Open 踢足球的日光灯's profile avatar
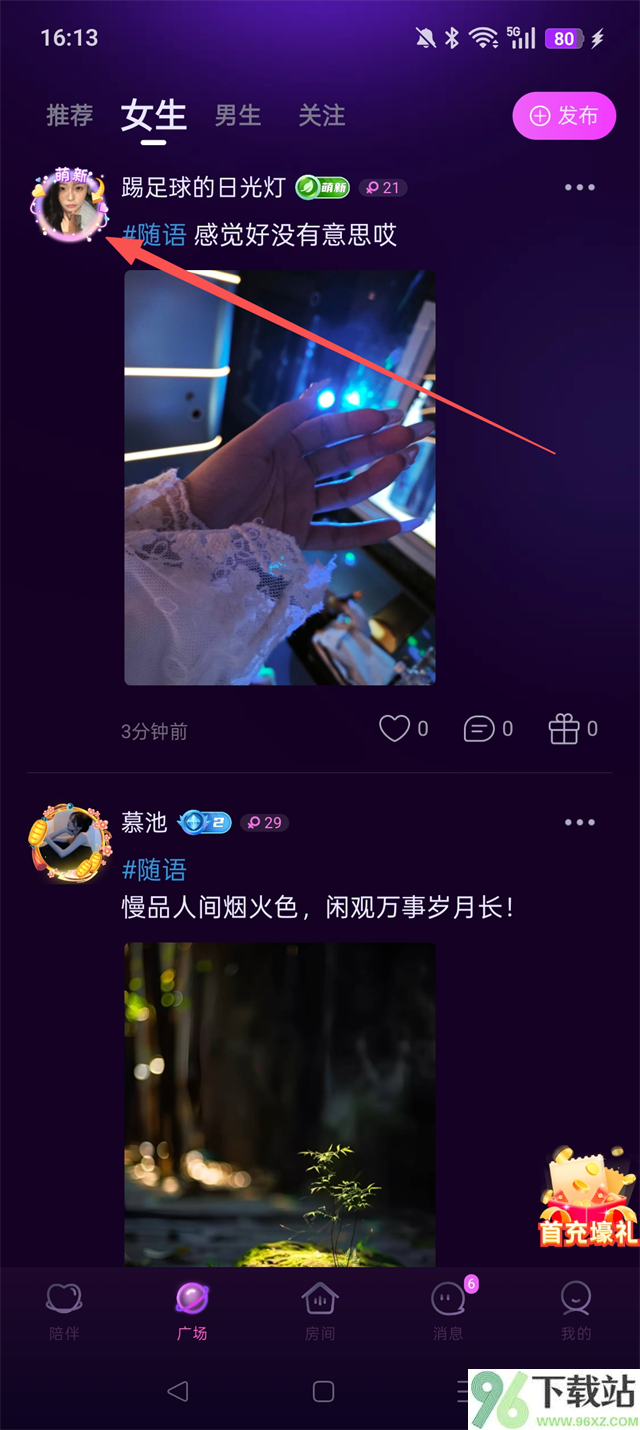The width and height of the screenshot is (640, 1430). click(x=68, y=206)
